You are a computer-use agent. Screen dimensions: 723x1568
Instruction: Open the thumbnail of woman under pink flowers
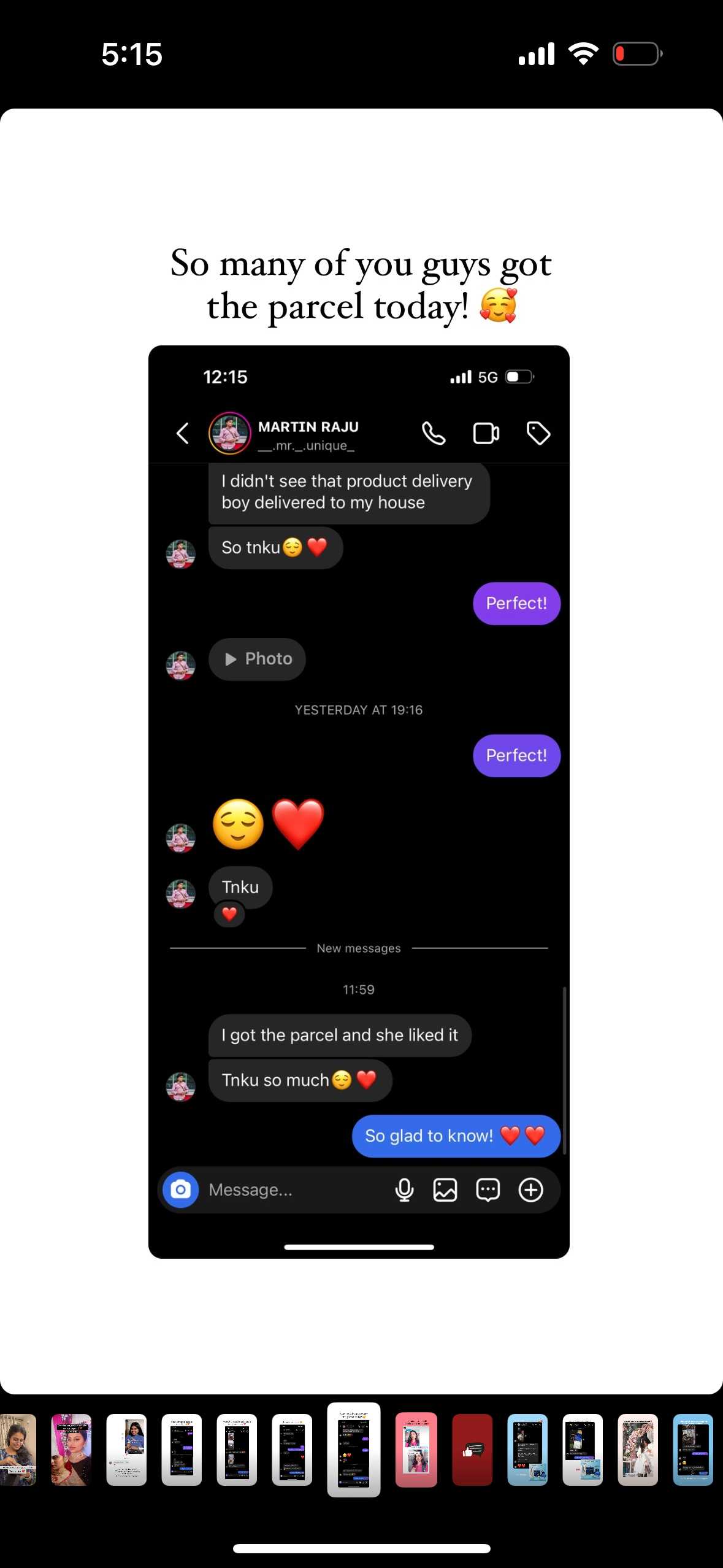(638, 1450)
